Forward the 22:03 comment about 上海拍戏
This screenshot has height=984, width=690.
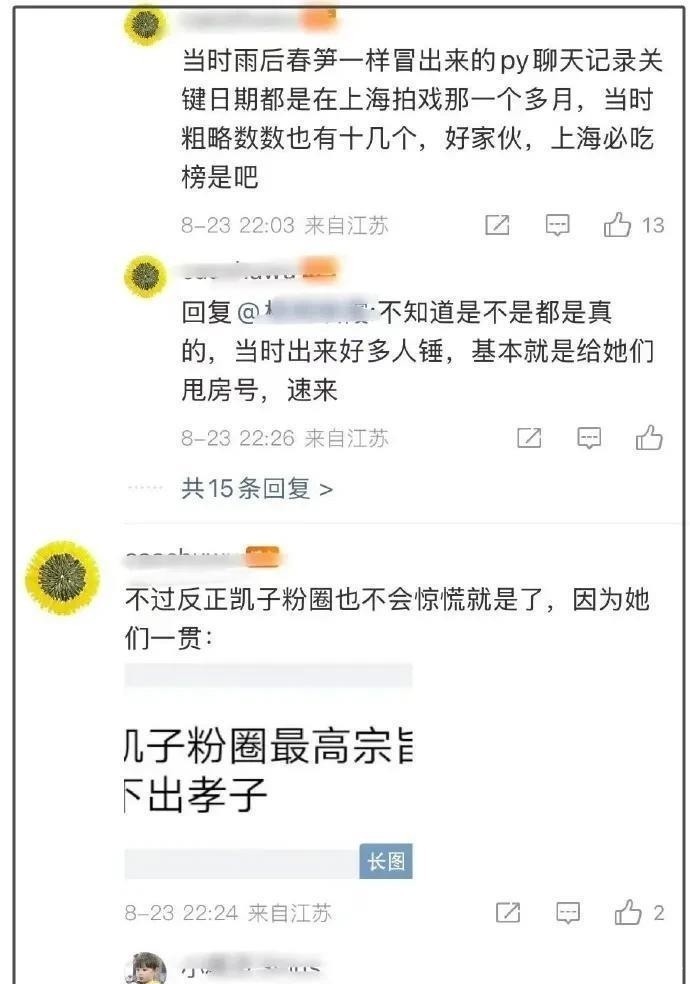click(x=497, y=226)
